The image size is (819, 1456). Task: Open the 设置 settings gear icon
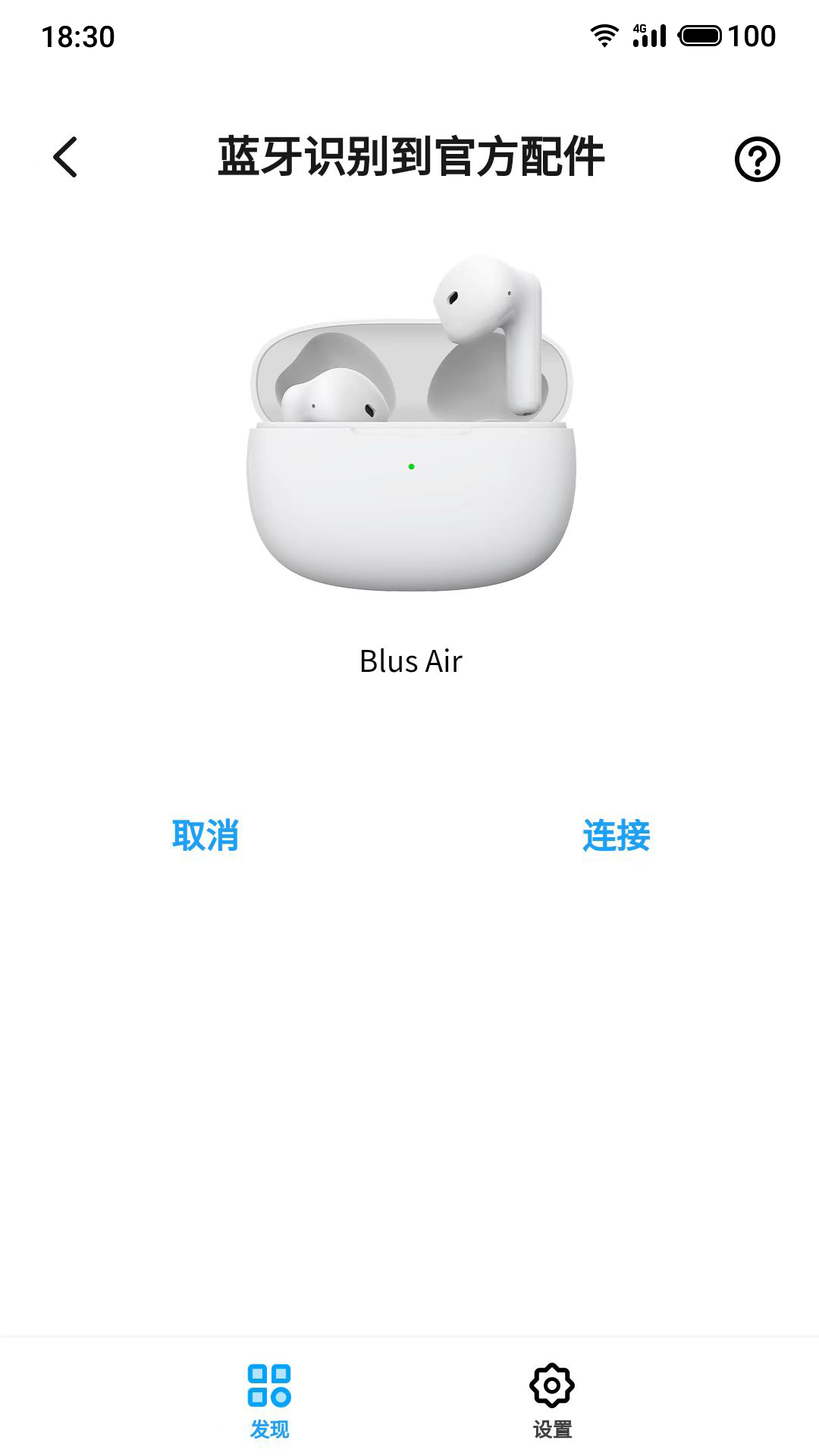click(x=551, y=1400)
